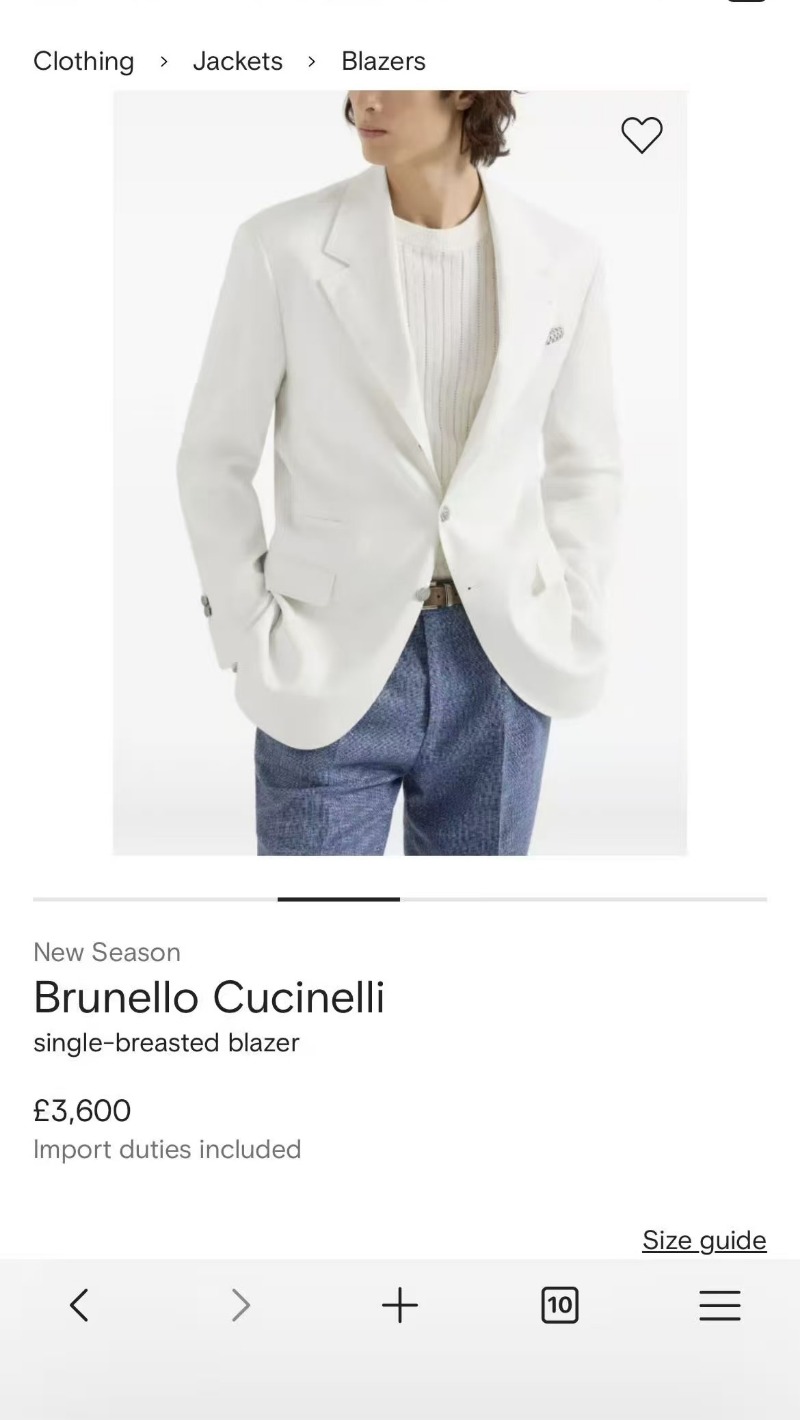Viewport: 800px width, 1420px height.
Task: Open the Blazers breadcrumb link
Action: tap(383, 61)
